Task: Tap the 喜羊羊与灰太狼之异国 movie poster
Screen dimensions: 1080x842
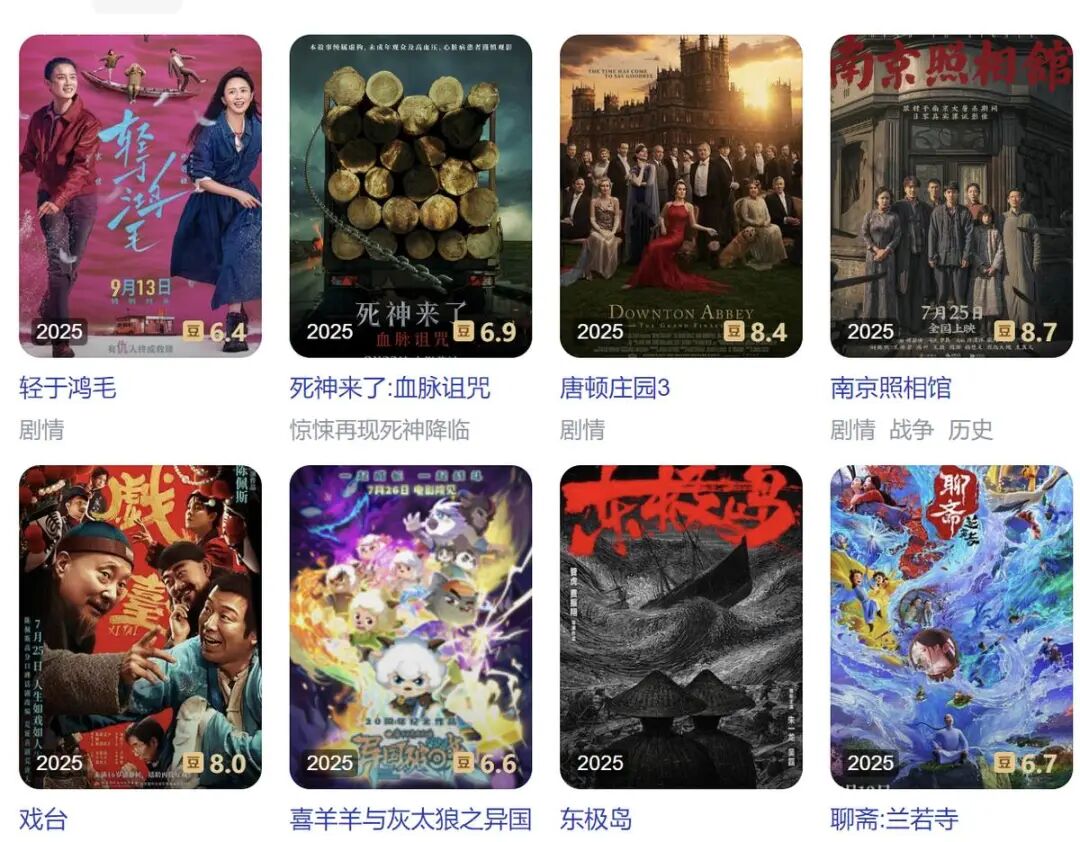Action: (x=410, y=626)
